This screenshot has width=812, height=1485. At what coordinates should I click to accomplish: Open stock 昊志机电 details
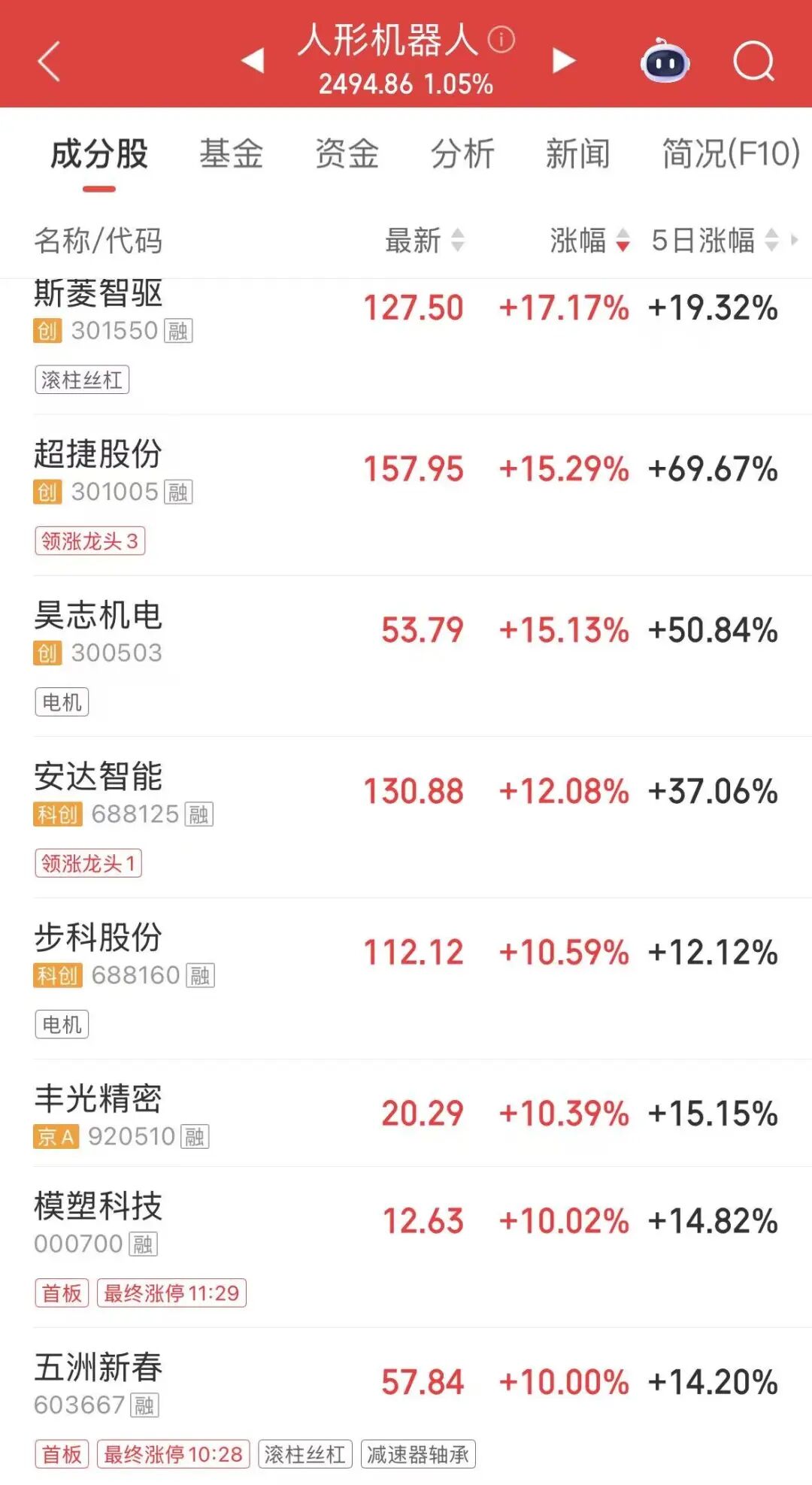coord(98,615)
